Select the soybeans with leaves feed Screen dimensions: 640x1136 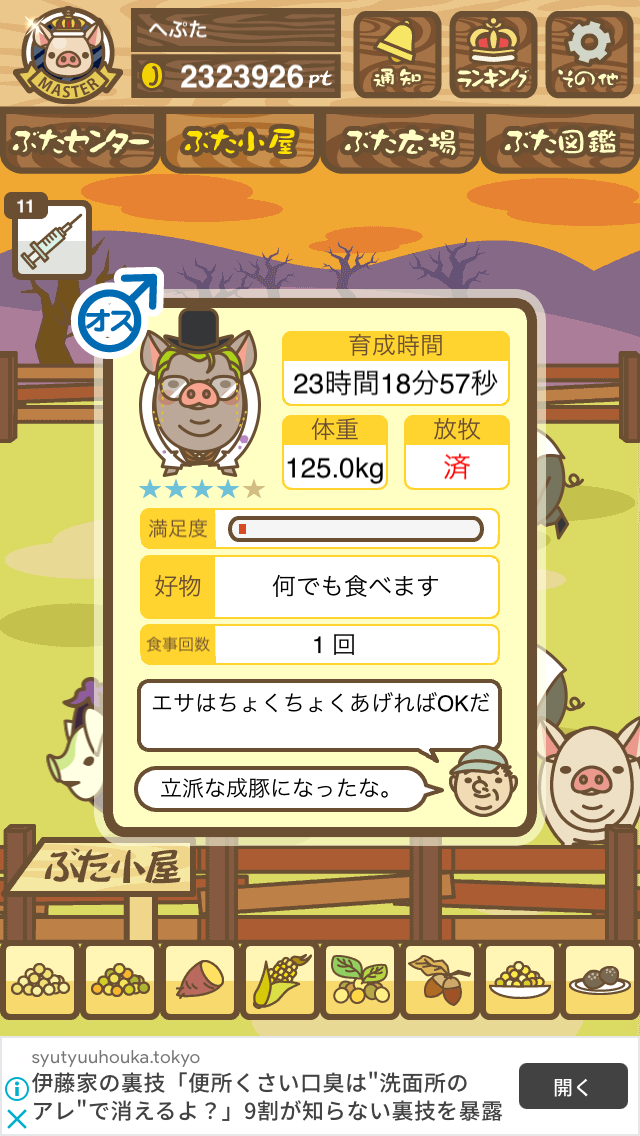click(360, 980)
